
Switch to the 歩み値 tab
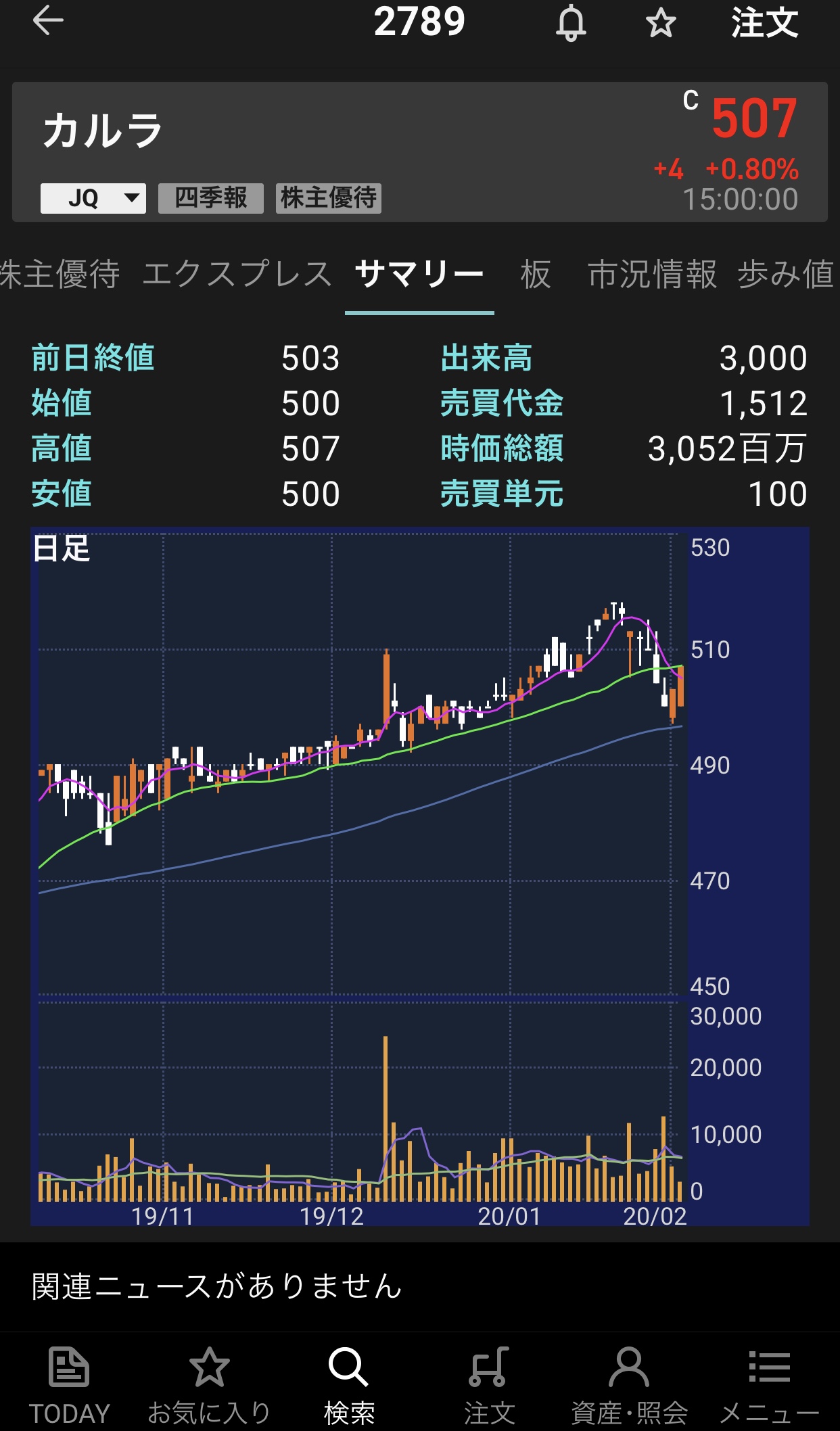(x=786, y=275)
